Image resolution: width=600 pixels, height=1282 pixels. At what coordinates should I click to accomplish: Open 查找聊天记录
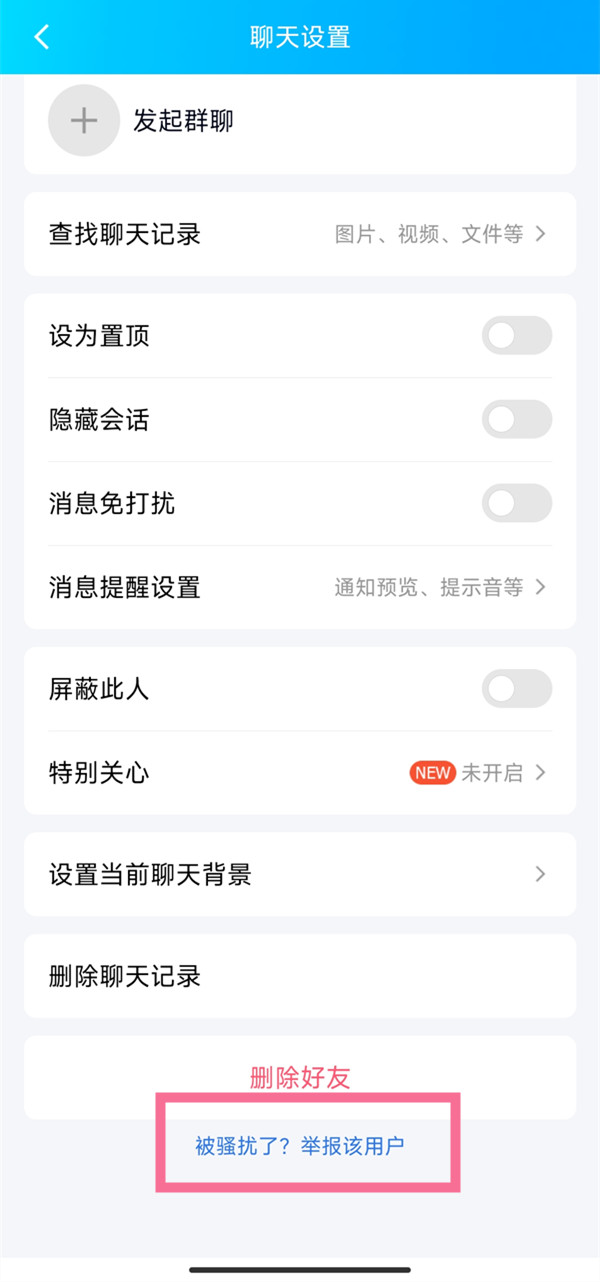[x=300, y=234]
